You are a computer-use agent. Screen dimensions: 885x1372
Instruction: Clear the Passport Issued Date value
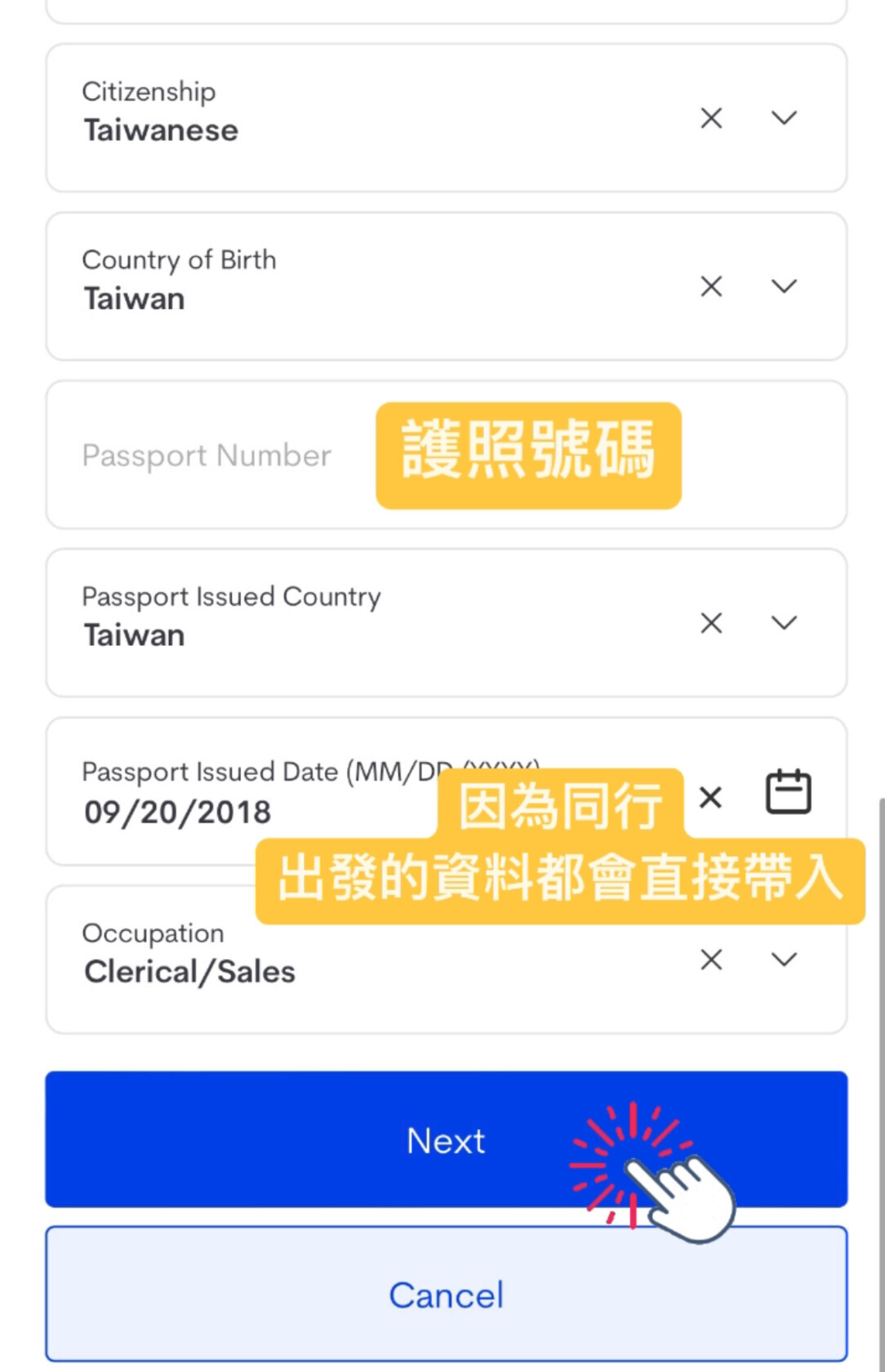coord(709,798)
